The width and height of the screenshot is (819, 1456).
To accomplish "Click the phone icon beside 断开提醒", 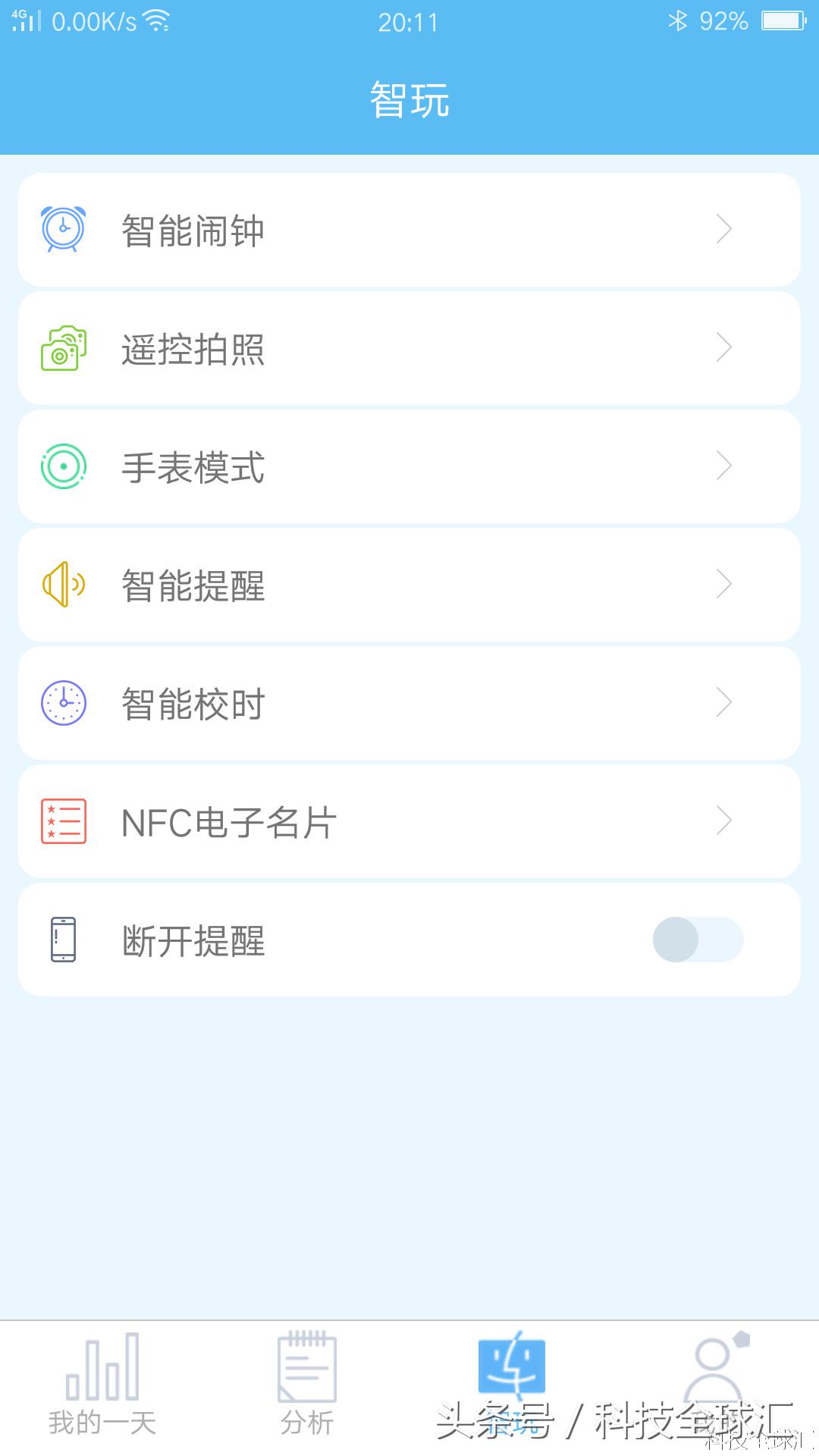I will (x=63, y=939).
